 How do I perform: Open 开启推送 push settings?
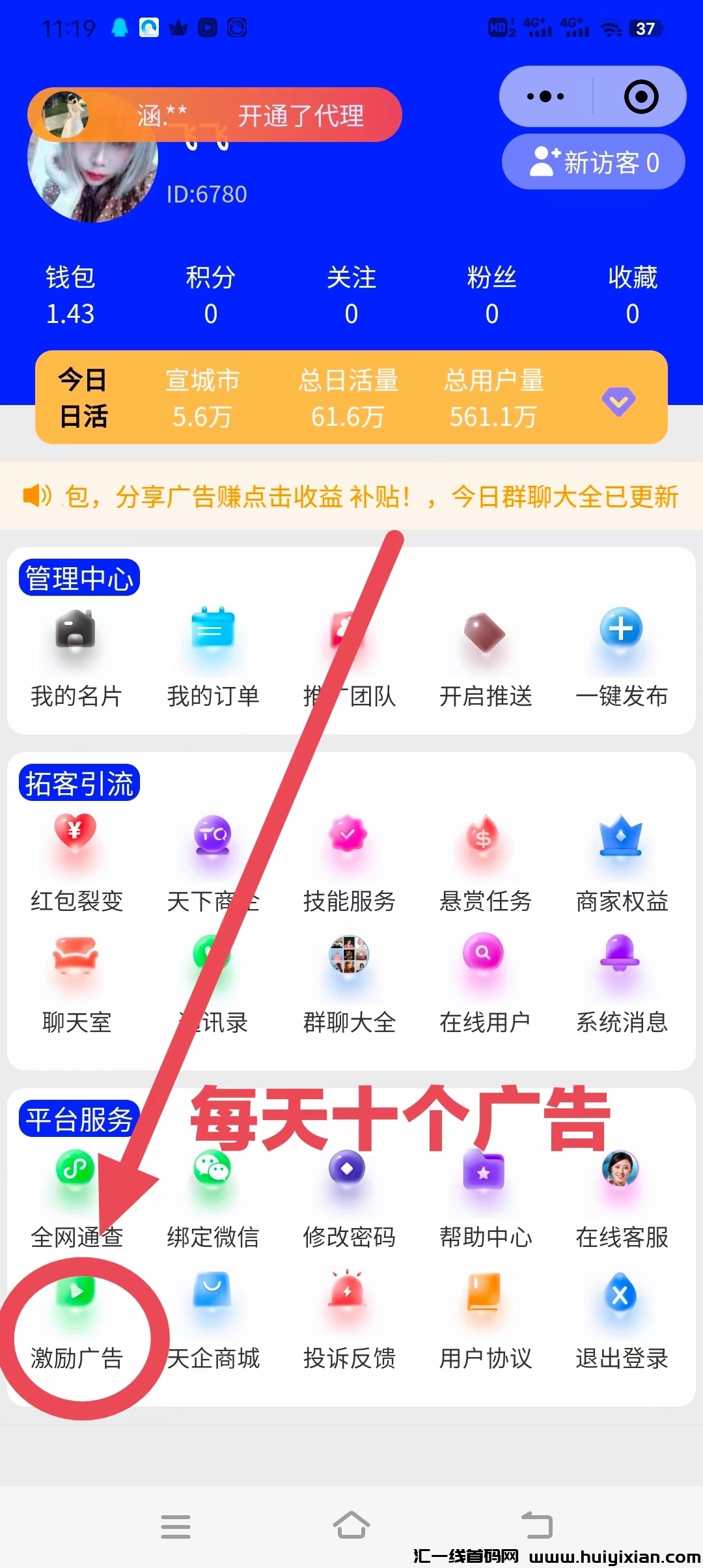tap(486, 656)
